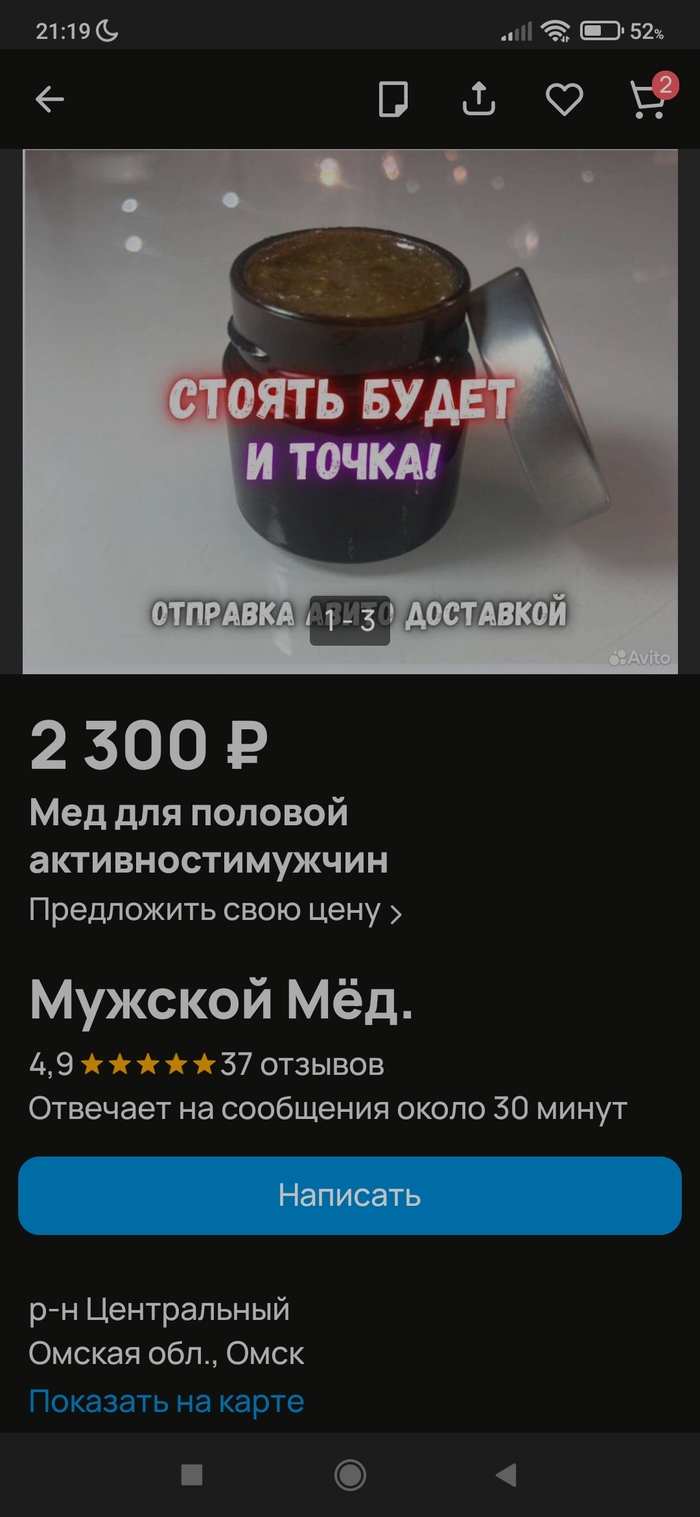700x1517 pixels.
Task: Tap the system back triangle
Action: point(506,1475)
